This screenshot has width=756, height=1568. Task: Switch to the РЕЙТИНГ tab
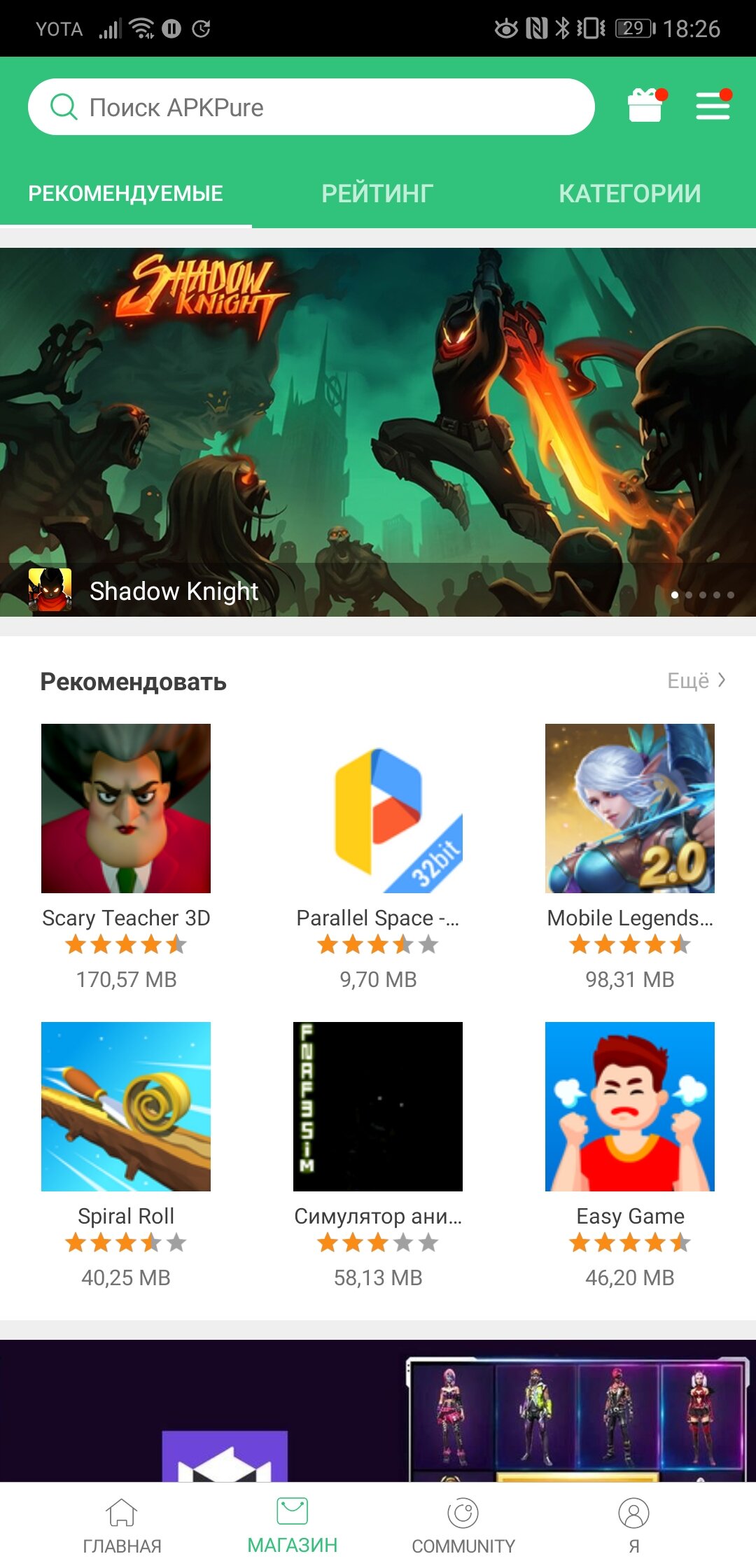377,193
